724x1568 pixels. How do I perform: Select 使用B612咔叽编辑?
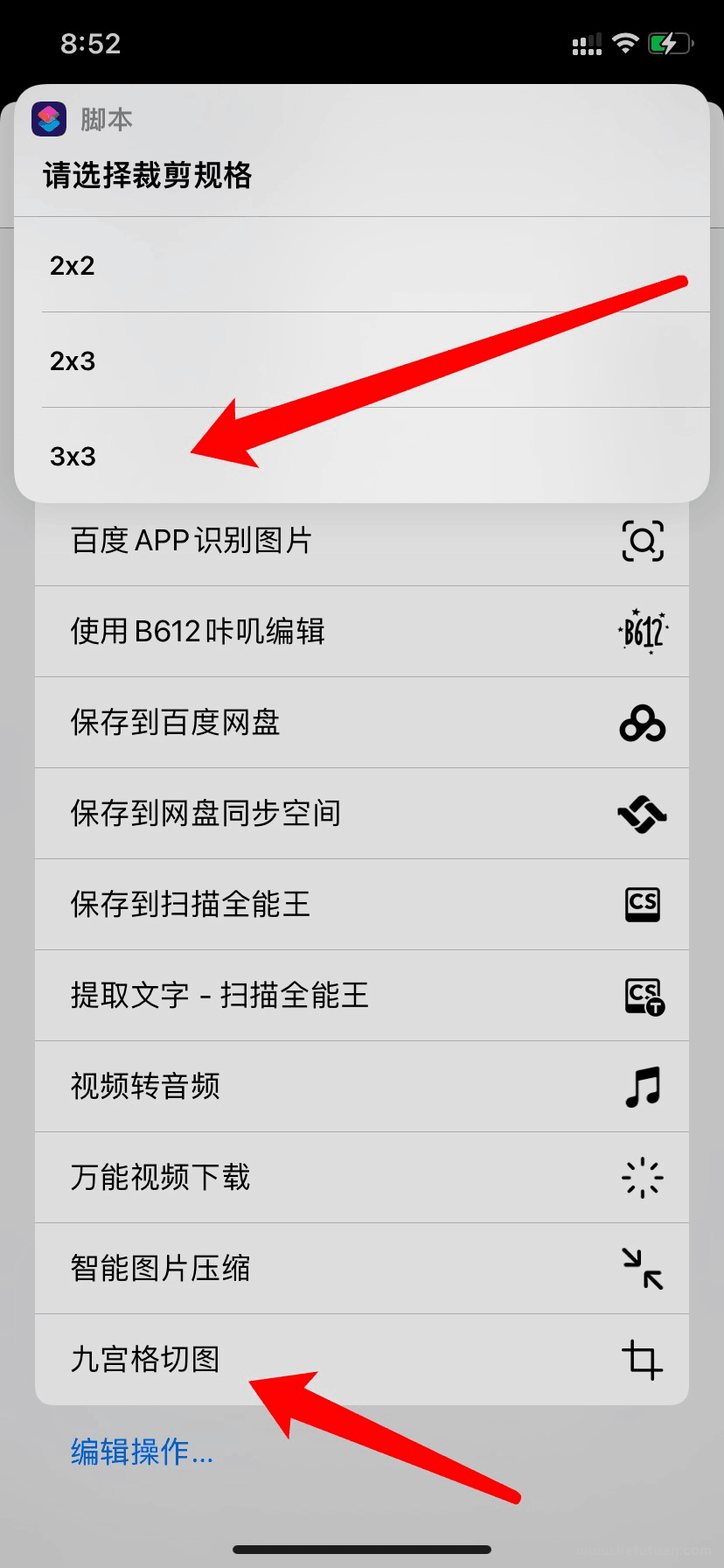(361, 632)
